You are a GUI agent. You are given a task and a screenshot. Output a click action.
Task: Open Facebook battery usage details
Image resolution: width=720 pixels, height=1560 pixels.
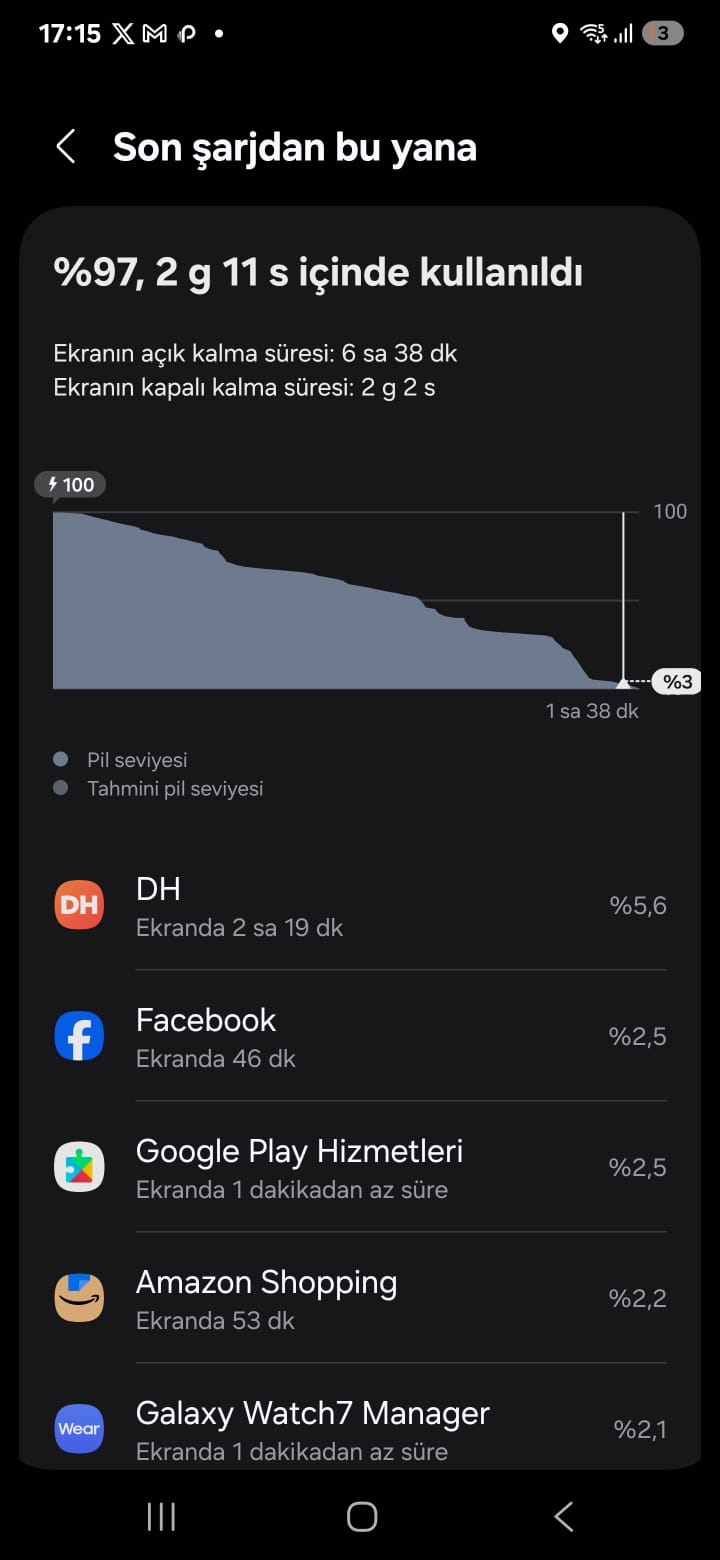click(x=360, y=1036)
